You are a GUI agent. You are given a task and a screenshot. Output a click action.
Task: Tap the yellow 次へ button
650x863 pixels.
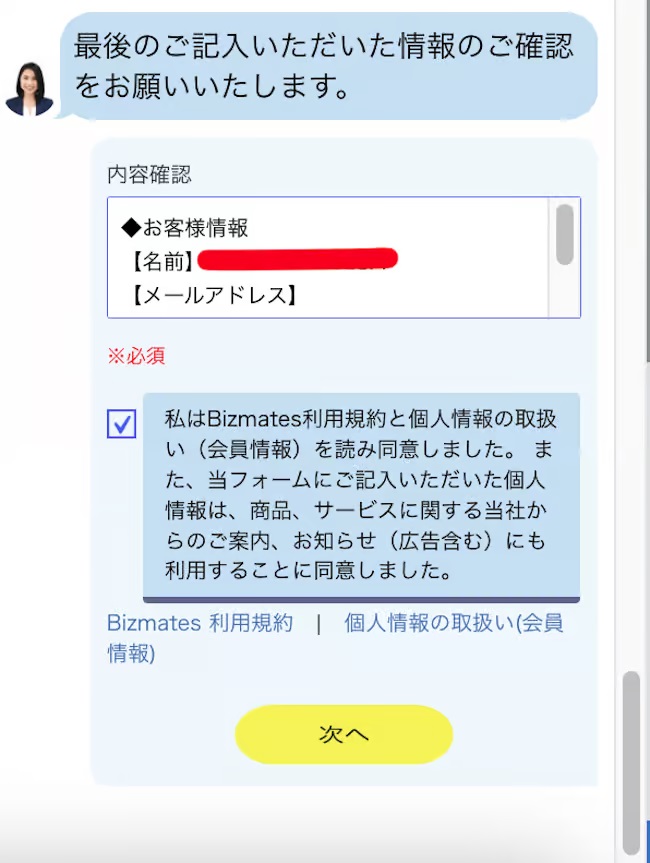(343, 734)
